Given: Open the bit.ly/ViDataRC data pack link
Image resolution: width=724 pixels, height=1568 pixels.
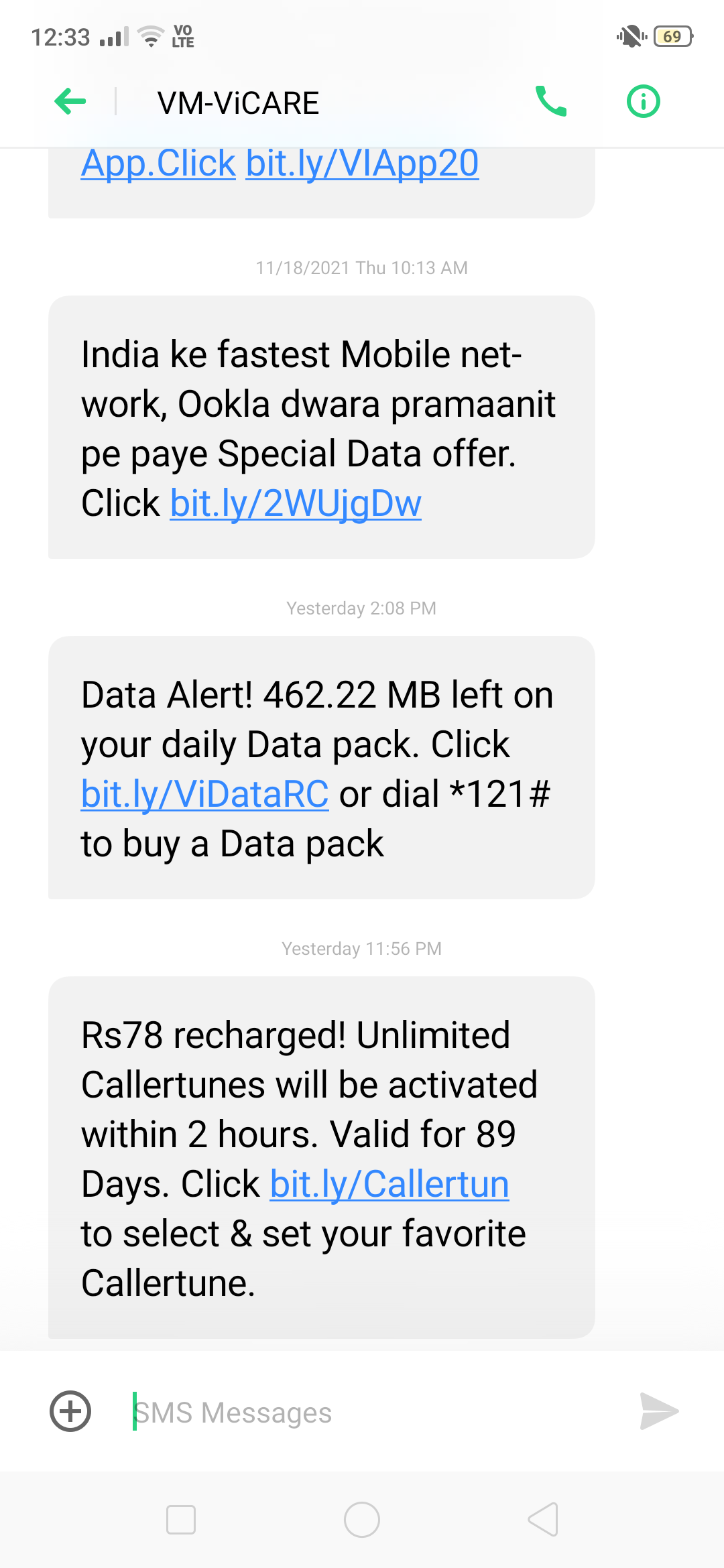Looking at the screenshot, I should click(204, 795).
